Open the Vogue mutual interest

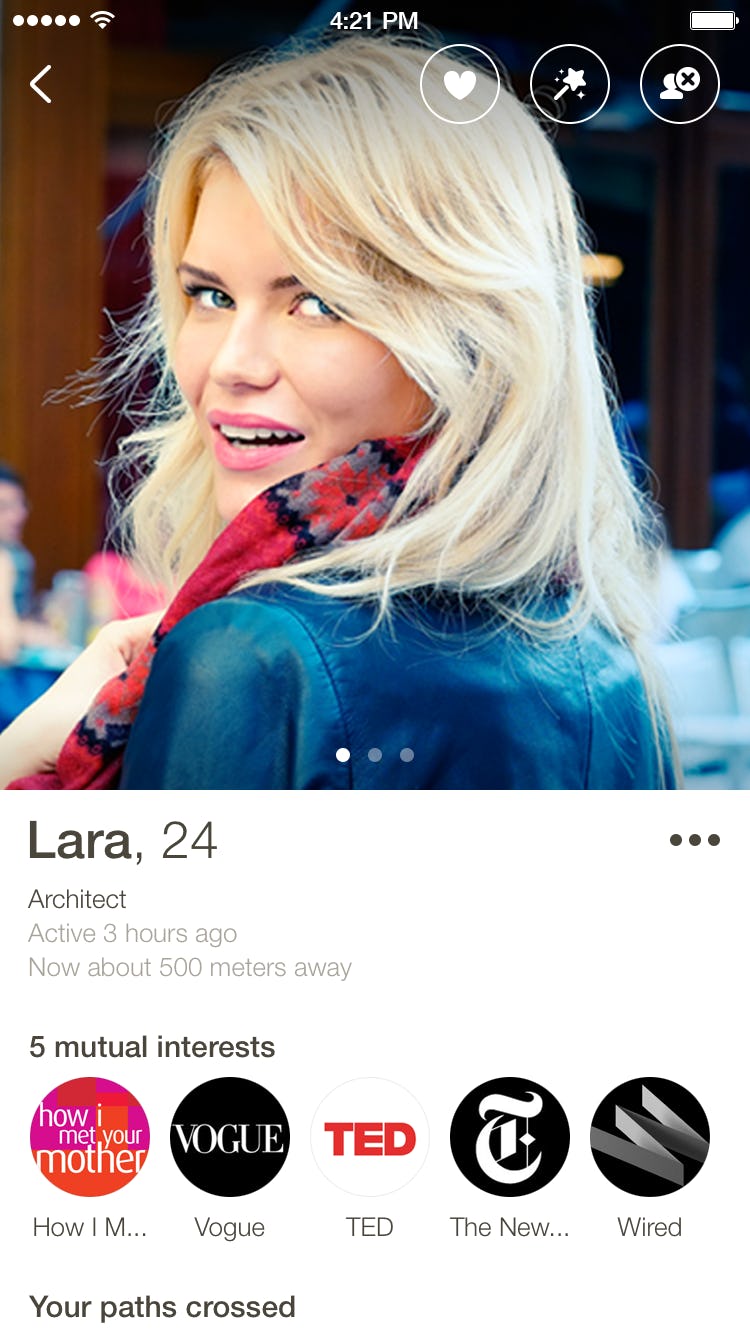point(230,1137)
